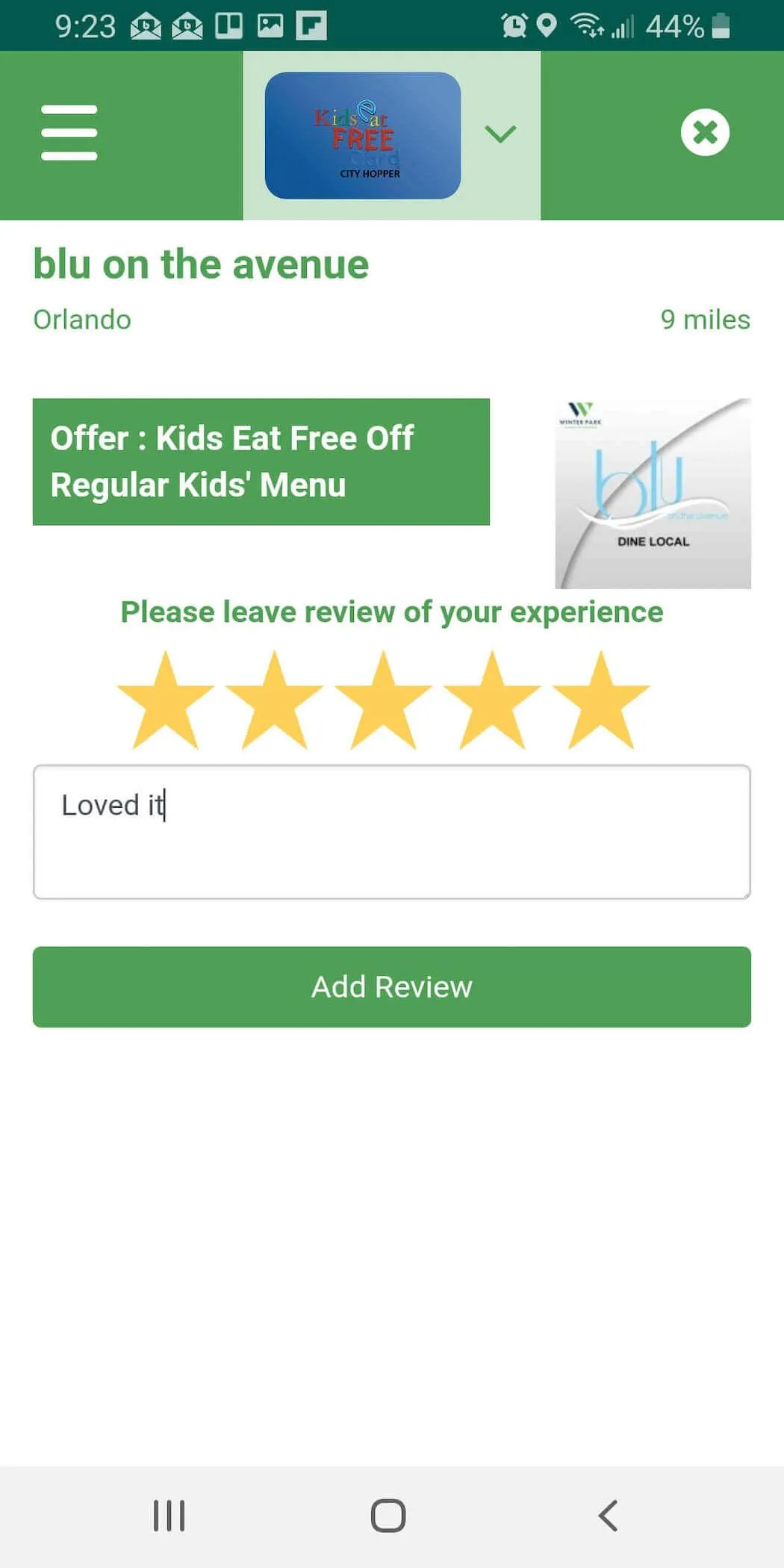The width and height of the screenshot is (784, 1568).
Task: Open recent apps from the navigation bar
Action: 168,1516
